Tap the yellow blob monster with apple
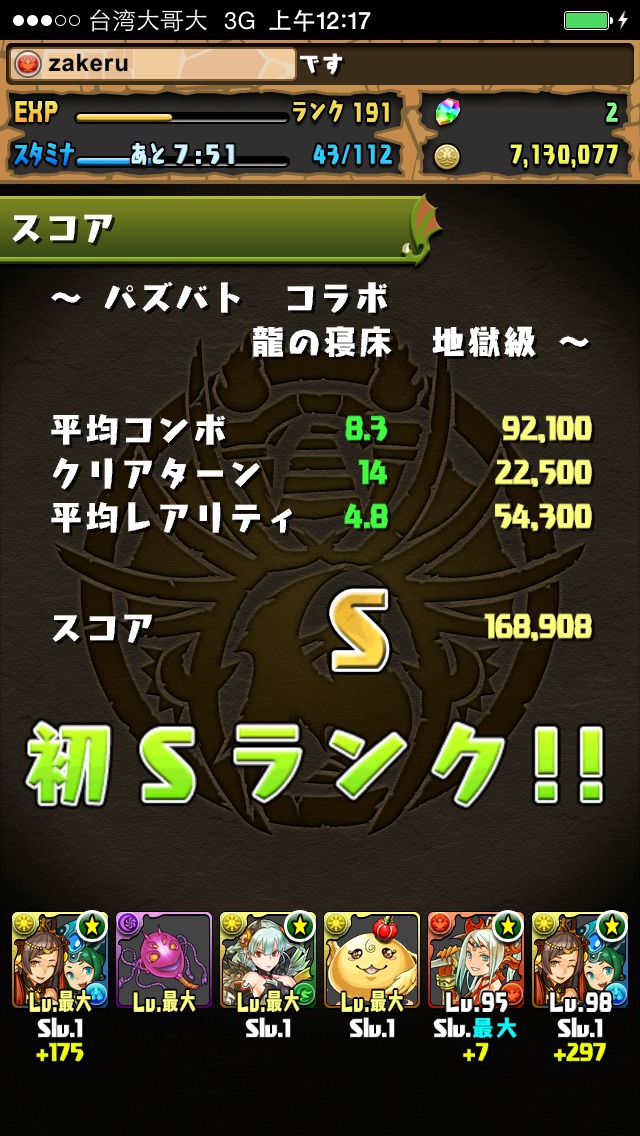The width and height of the screenshot is (640, 1136). (372, 960)
